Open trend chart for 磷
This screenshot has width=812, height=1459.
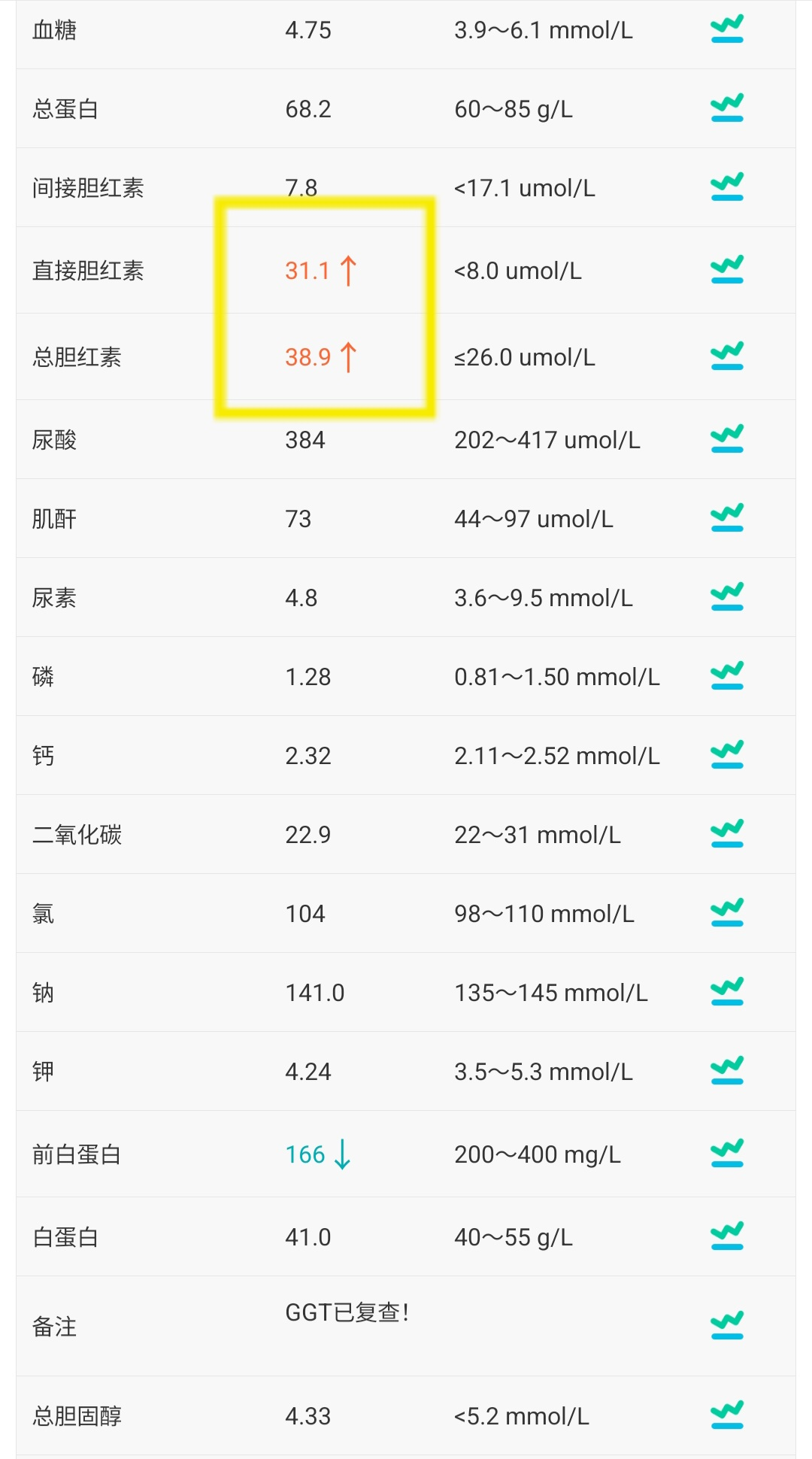click(x=727, y=676)
